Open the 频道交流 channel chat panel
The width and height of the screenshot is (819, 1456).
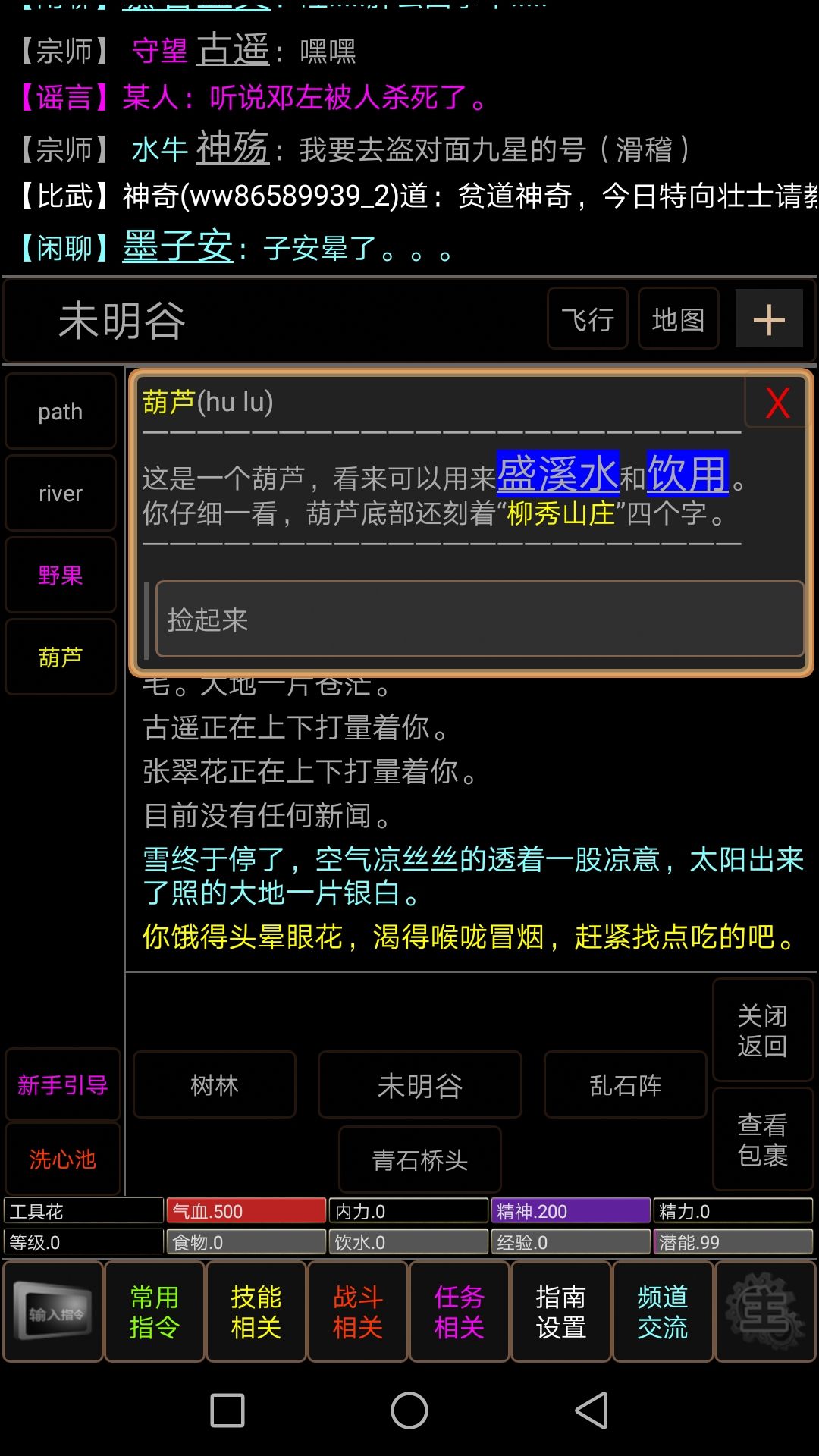pos(664,1311)
